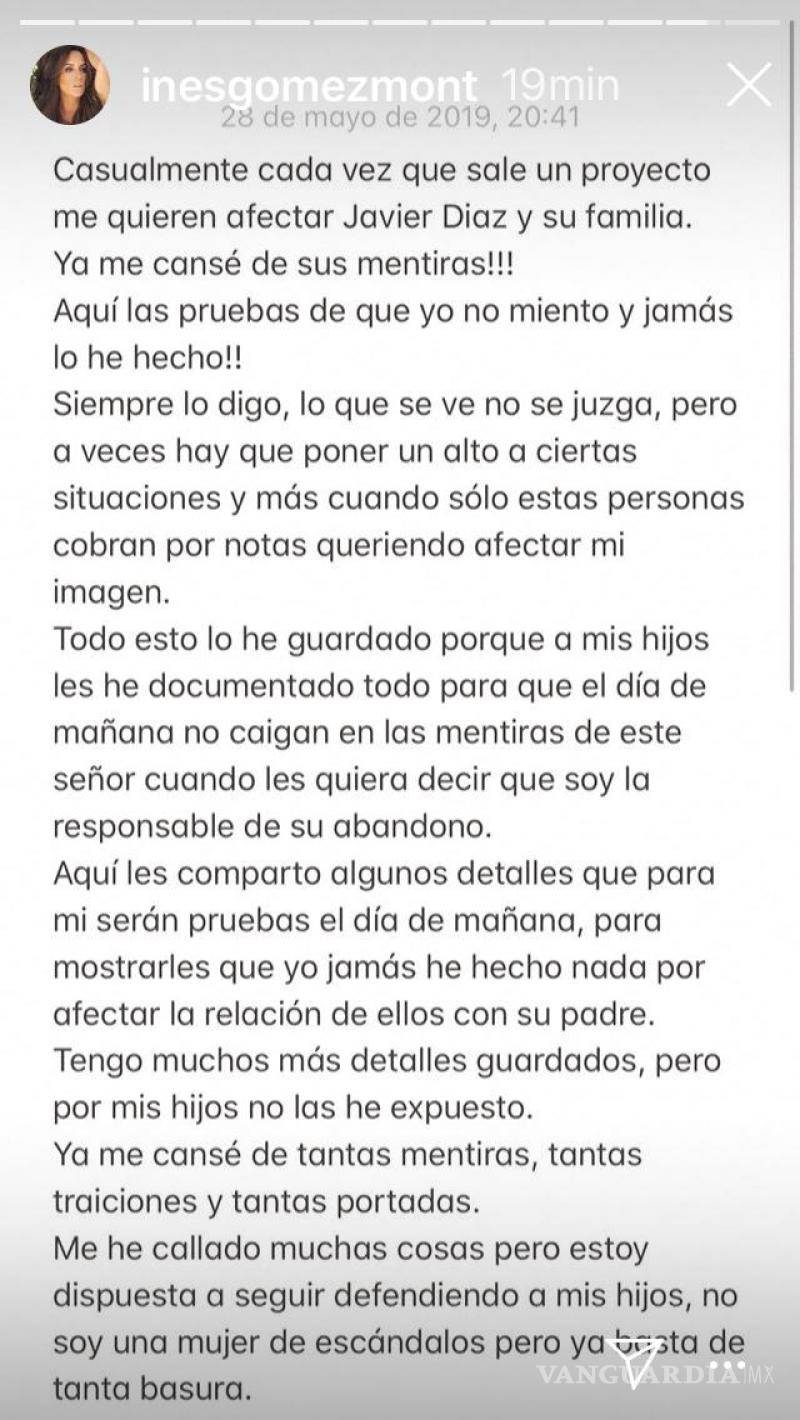Tap the text responsable de su abandono
Screen dimensions: 800x1420
tap(290, 828)
